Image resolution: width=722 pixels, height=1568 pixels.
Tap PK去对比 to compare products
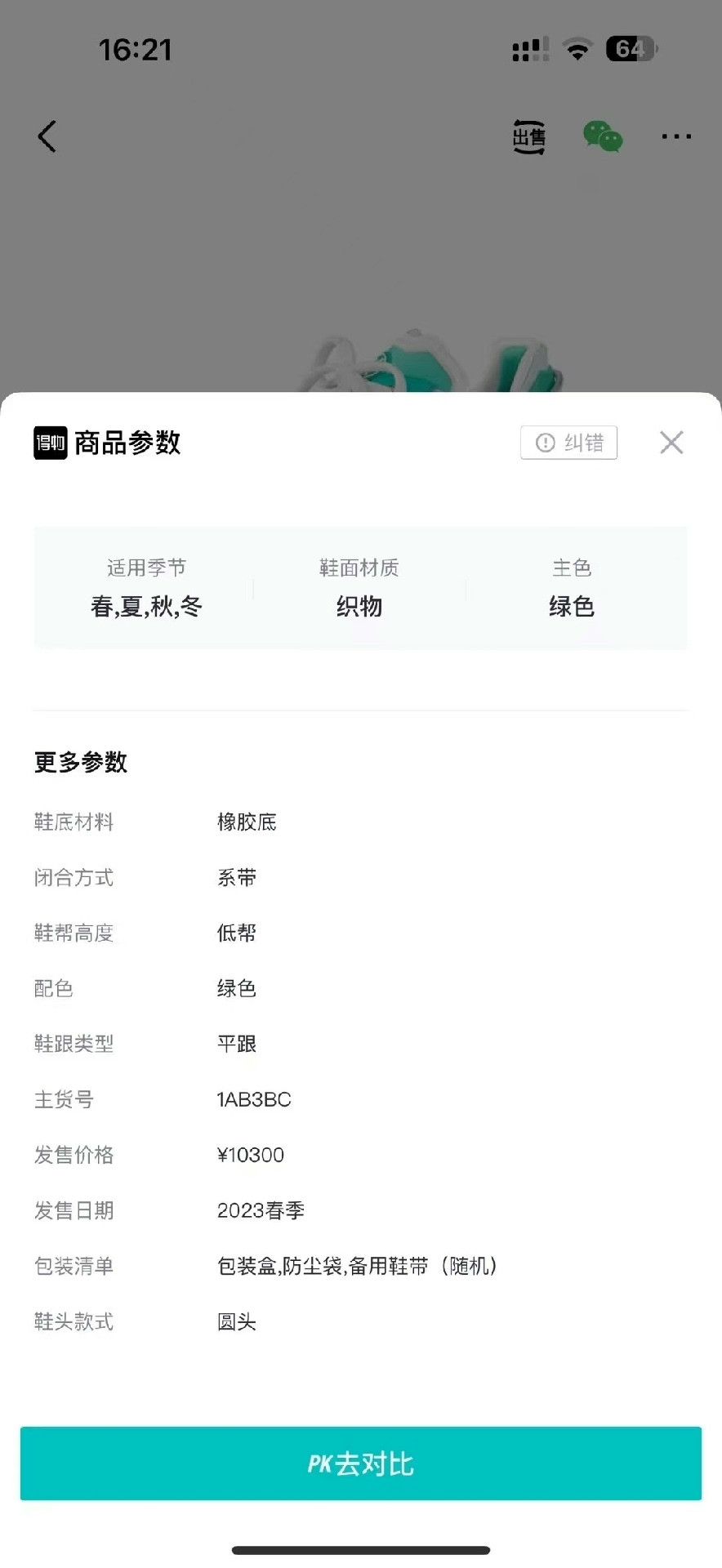click(x=361, y=1463)
